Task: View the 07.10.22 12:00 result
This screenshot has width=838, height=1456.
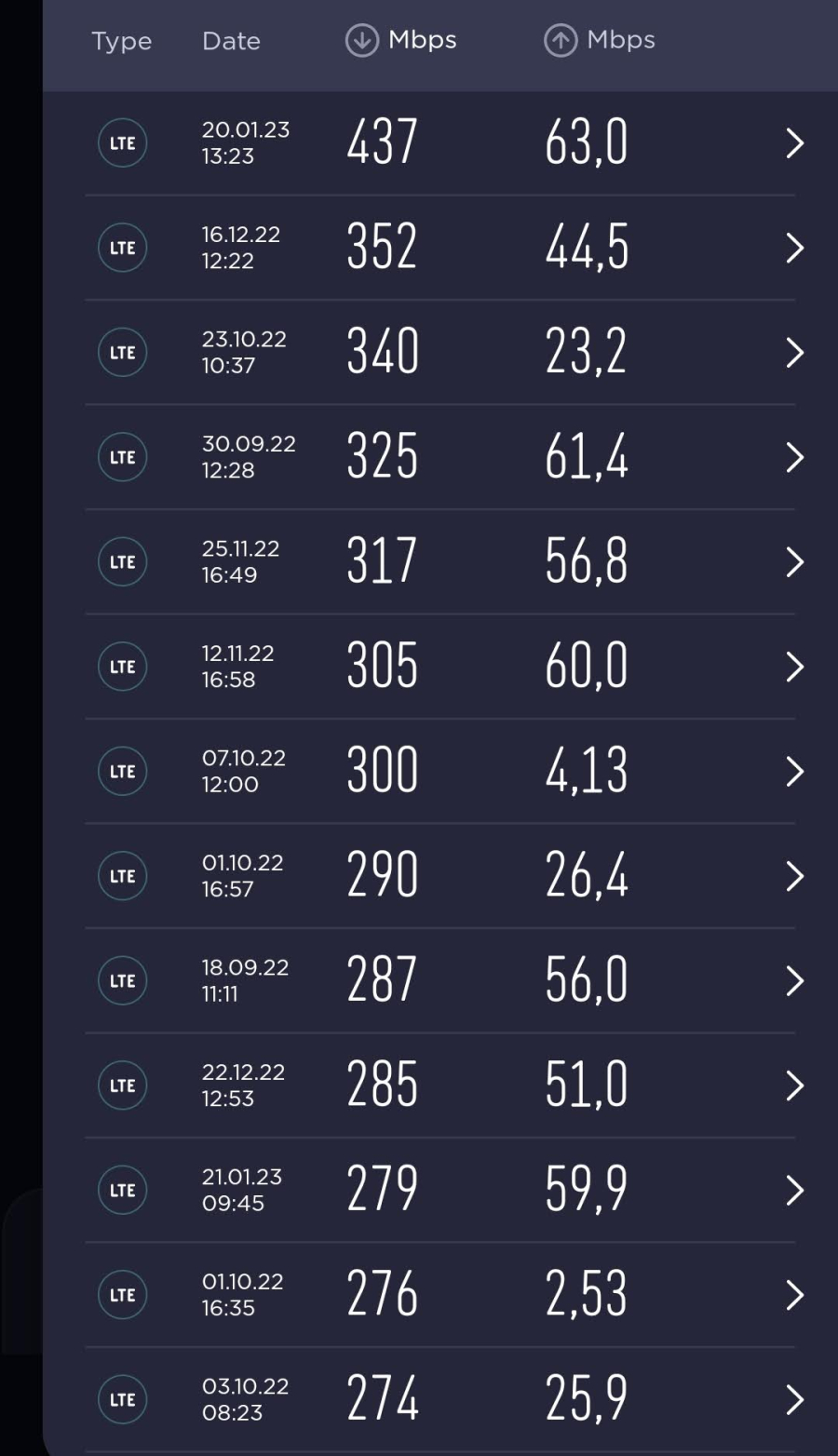Action: (x=440, y=772)
